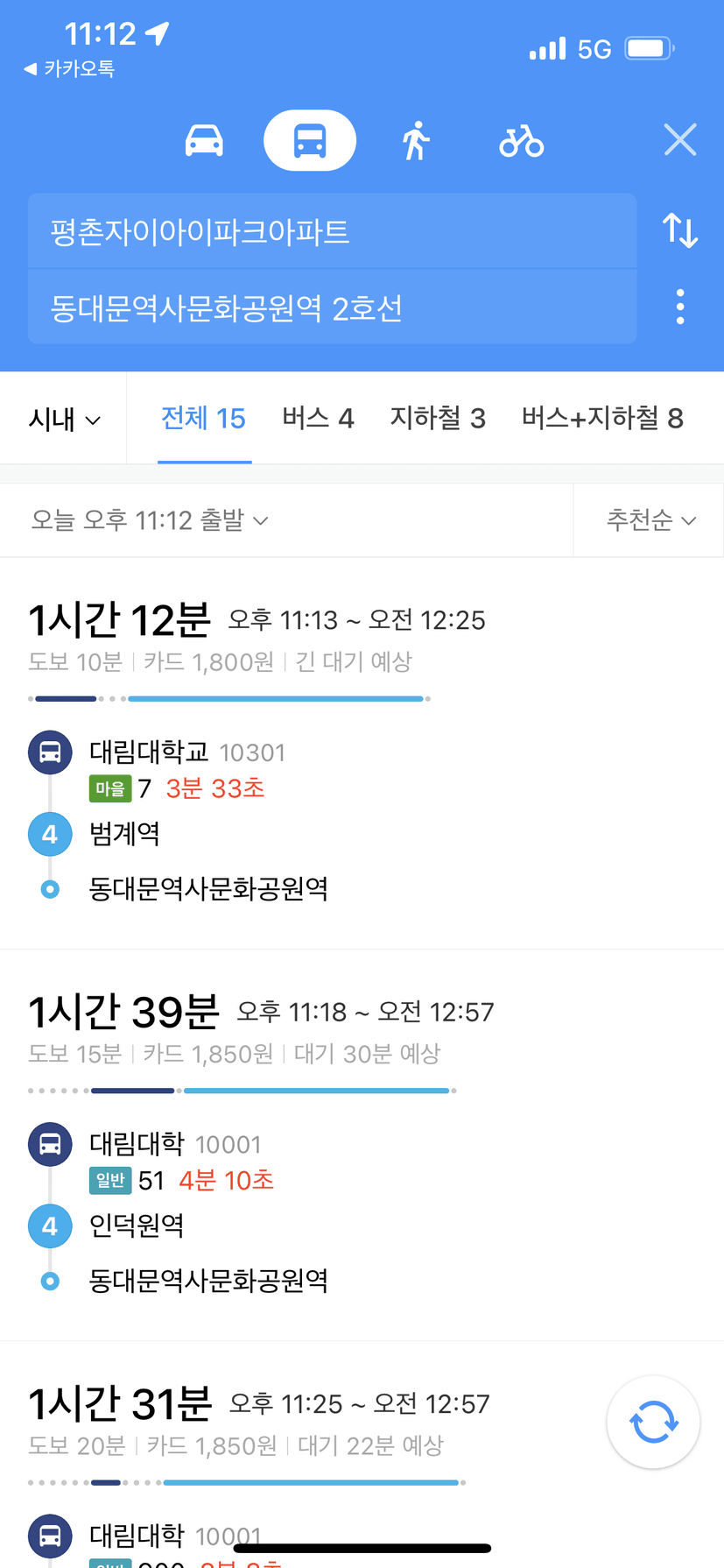Select the 버스 4 tab

pos(318,418)
